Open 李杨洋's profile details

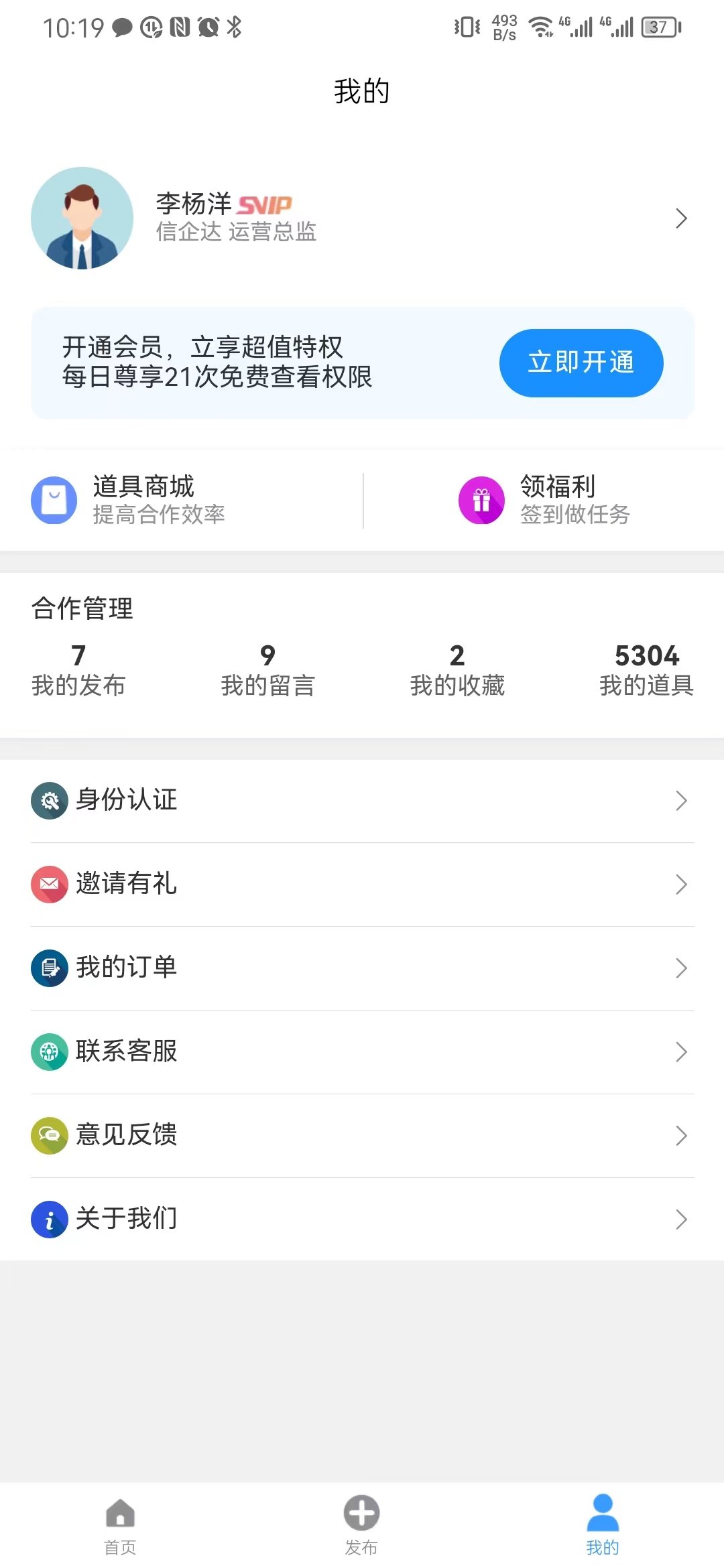(362, 218)
